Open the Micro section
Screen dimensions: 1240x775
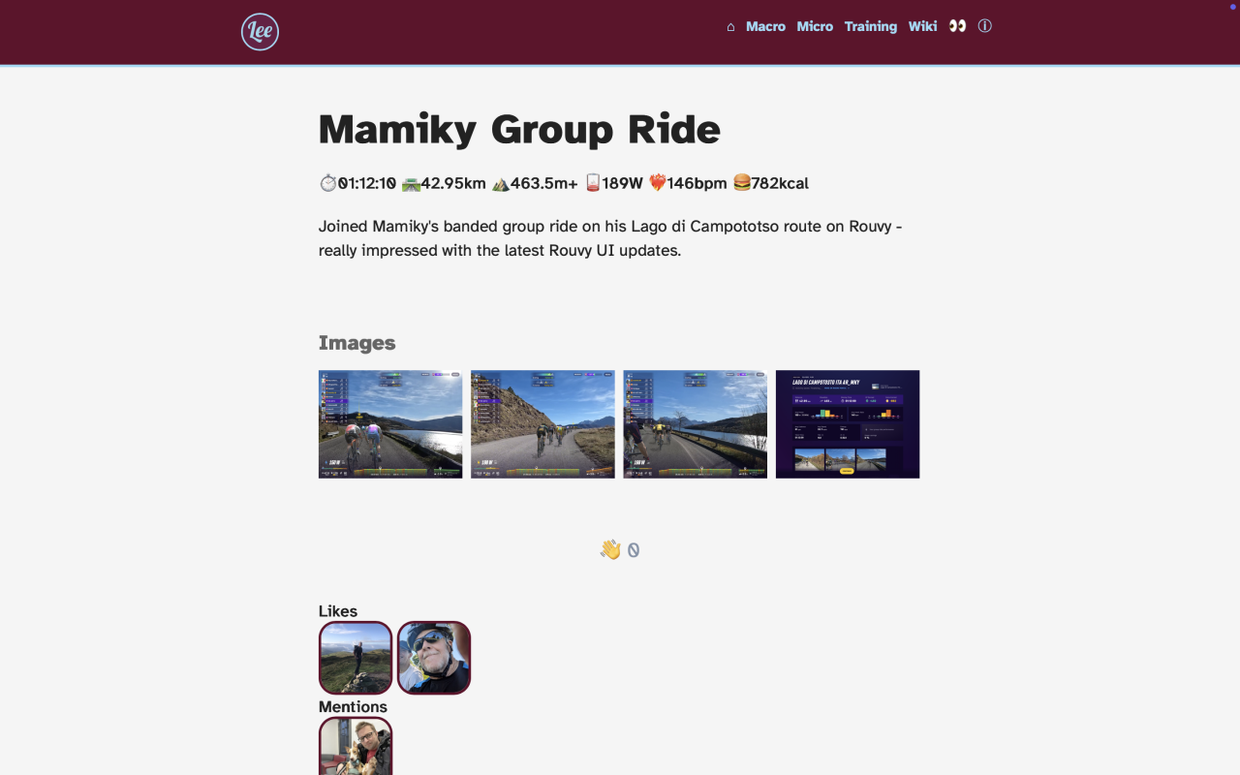pos(814,27)
